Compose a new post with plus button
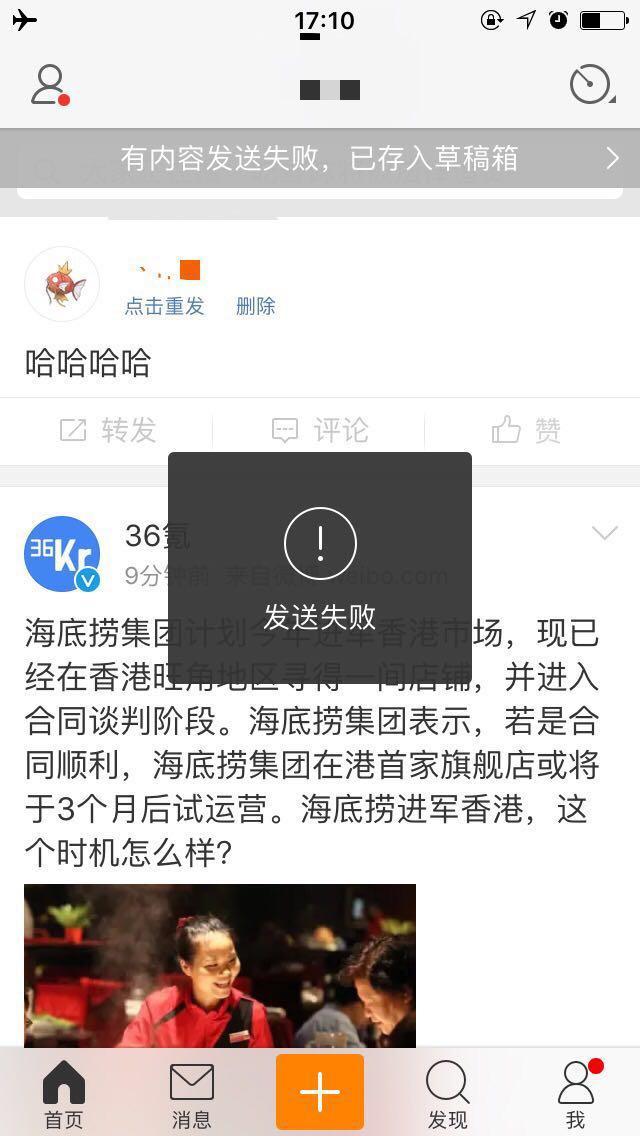Image resolution: width=640 pixels, height=1136 pixels. coord(320,1092)
